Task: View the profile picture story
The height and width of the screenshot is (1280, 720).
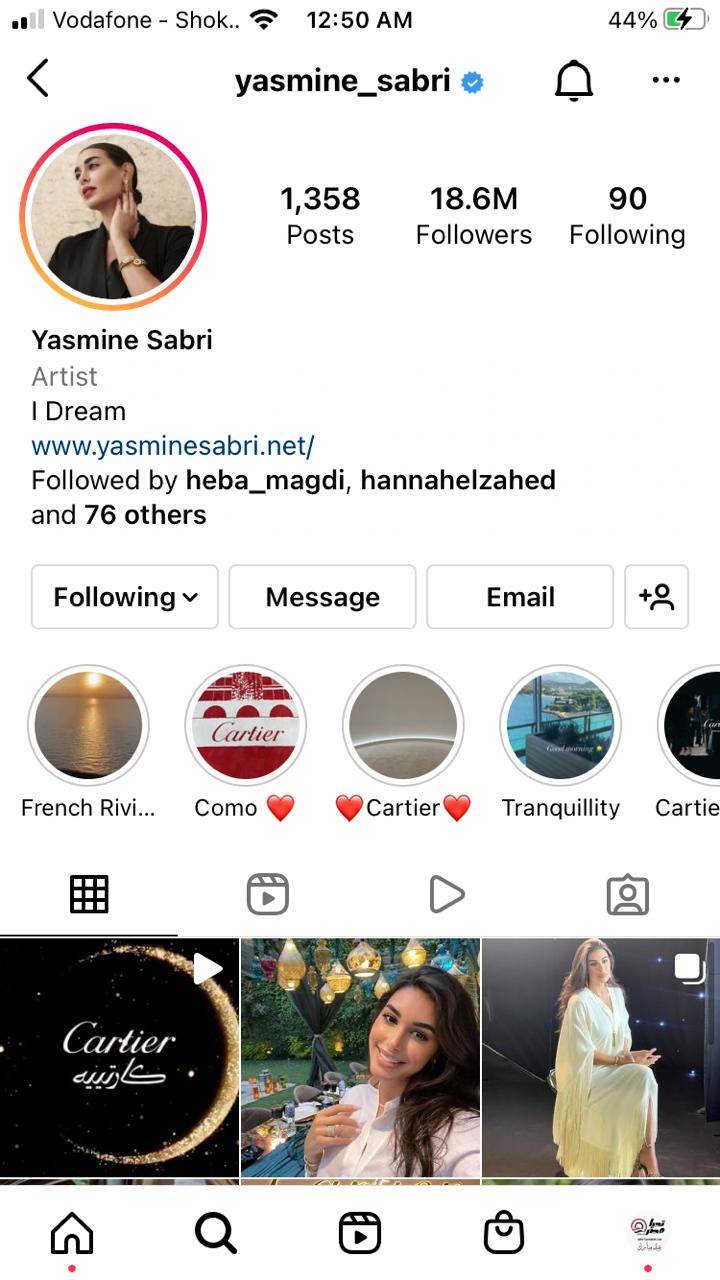Action: click(113, 216)
